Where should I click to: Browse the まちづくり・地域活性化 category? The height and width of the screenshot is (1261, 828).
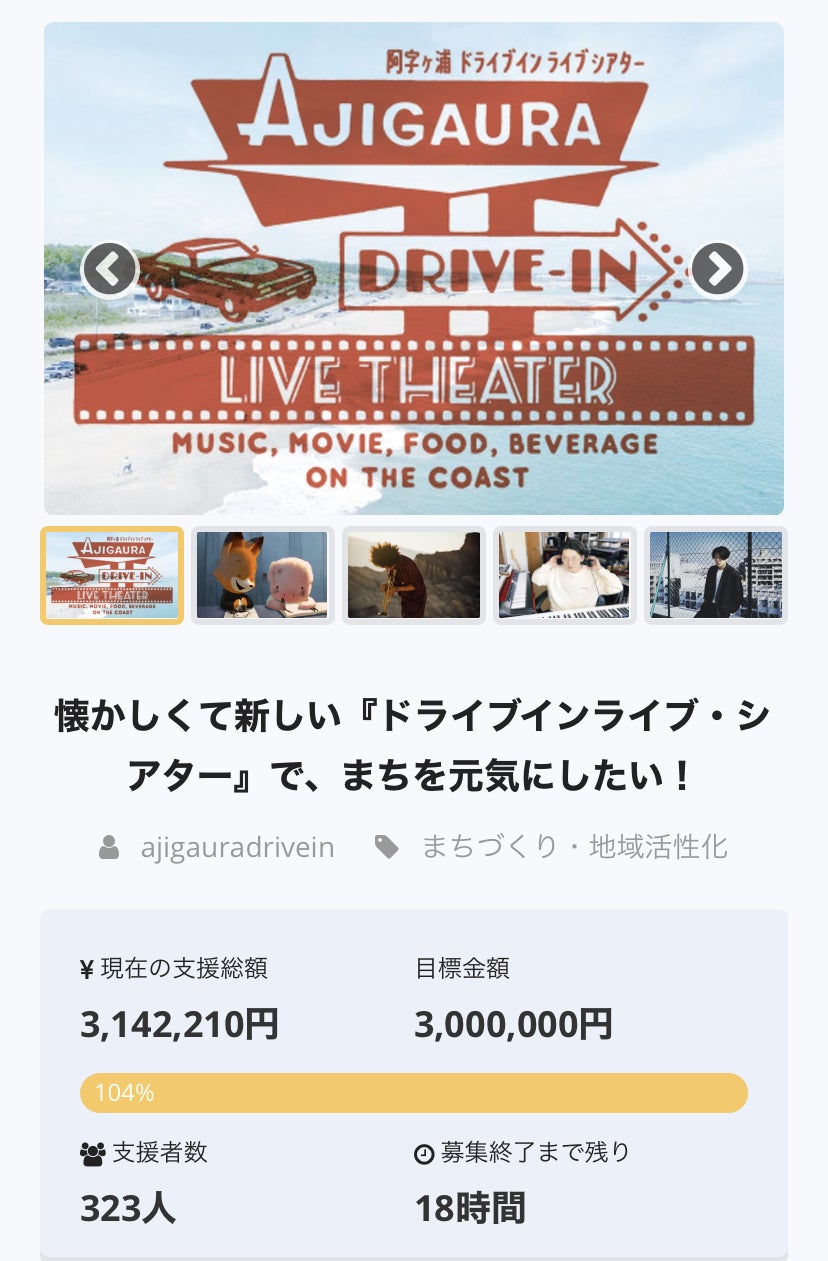click(x=574, y=848)
